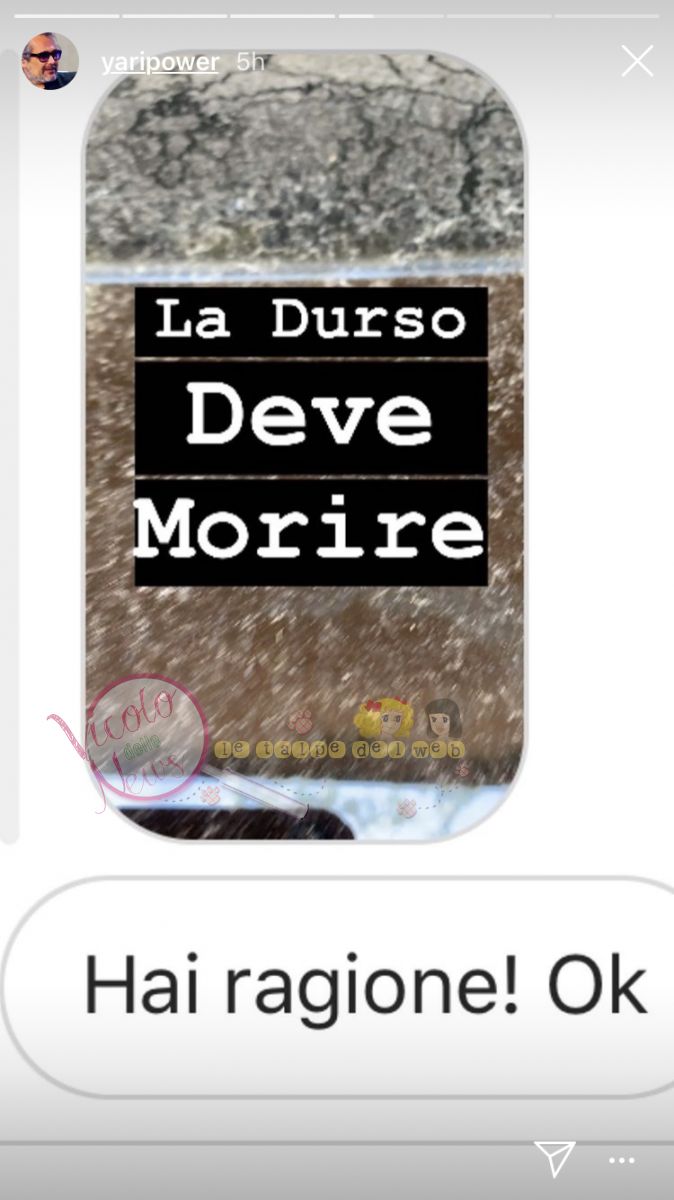The width and height of the screenshot is (674, 1200).
Task: Open the three-dot more options menu
Action: click(622, 1160)
